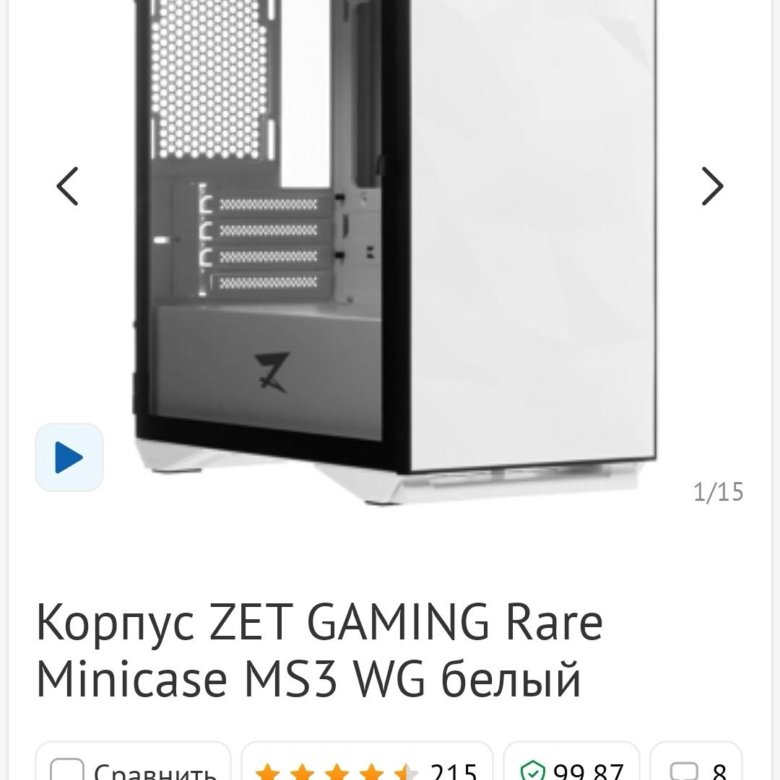Open the 8 comments section
The image size is (780, 780).
pyautogui.click(x=696, y=770)
